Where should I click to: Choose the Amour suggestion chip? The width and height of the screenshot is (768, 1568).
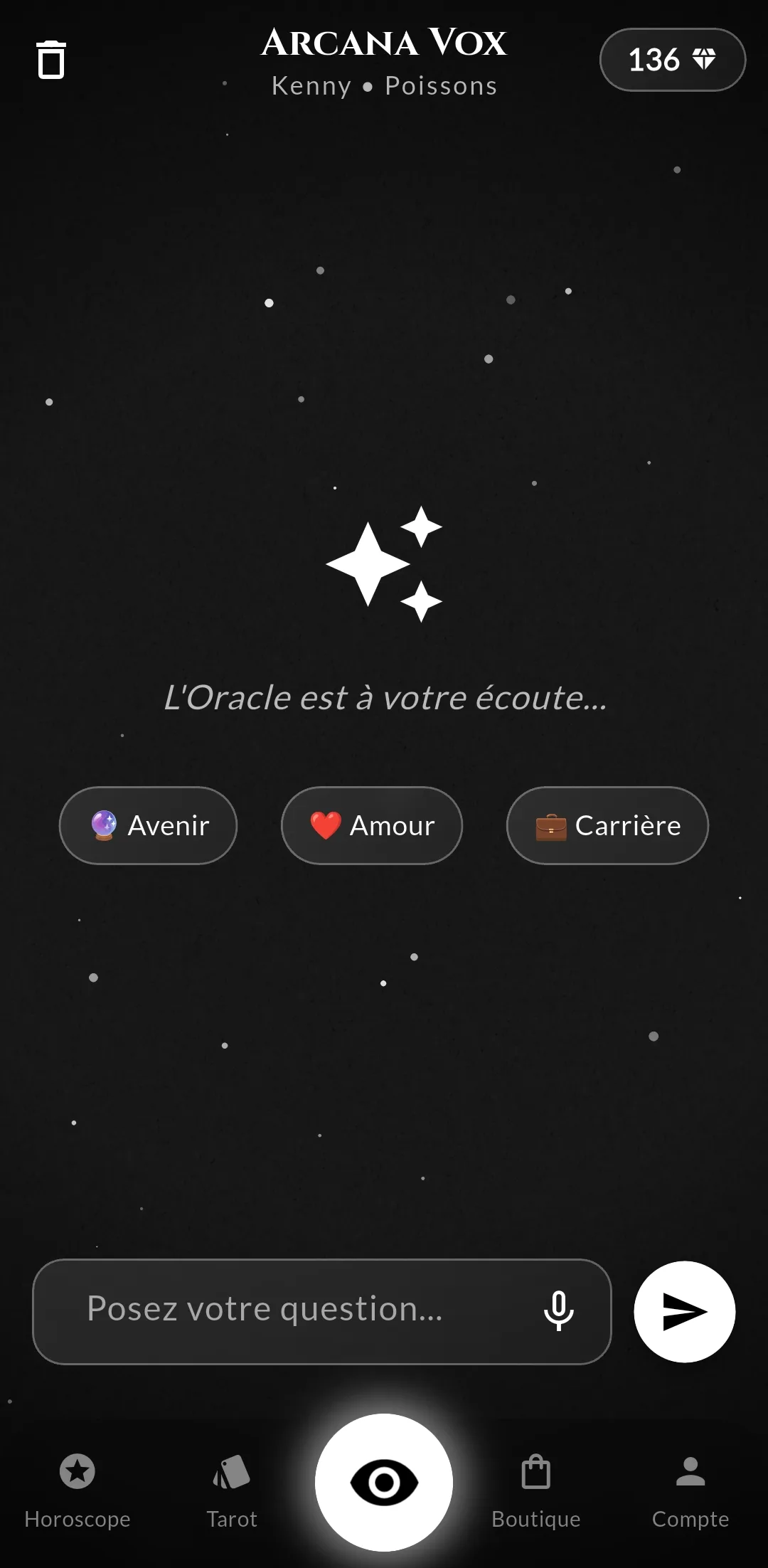click(x=372, y=826)
